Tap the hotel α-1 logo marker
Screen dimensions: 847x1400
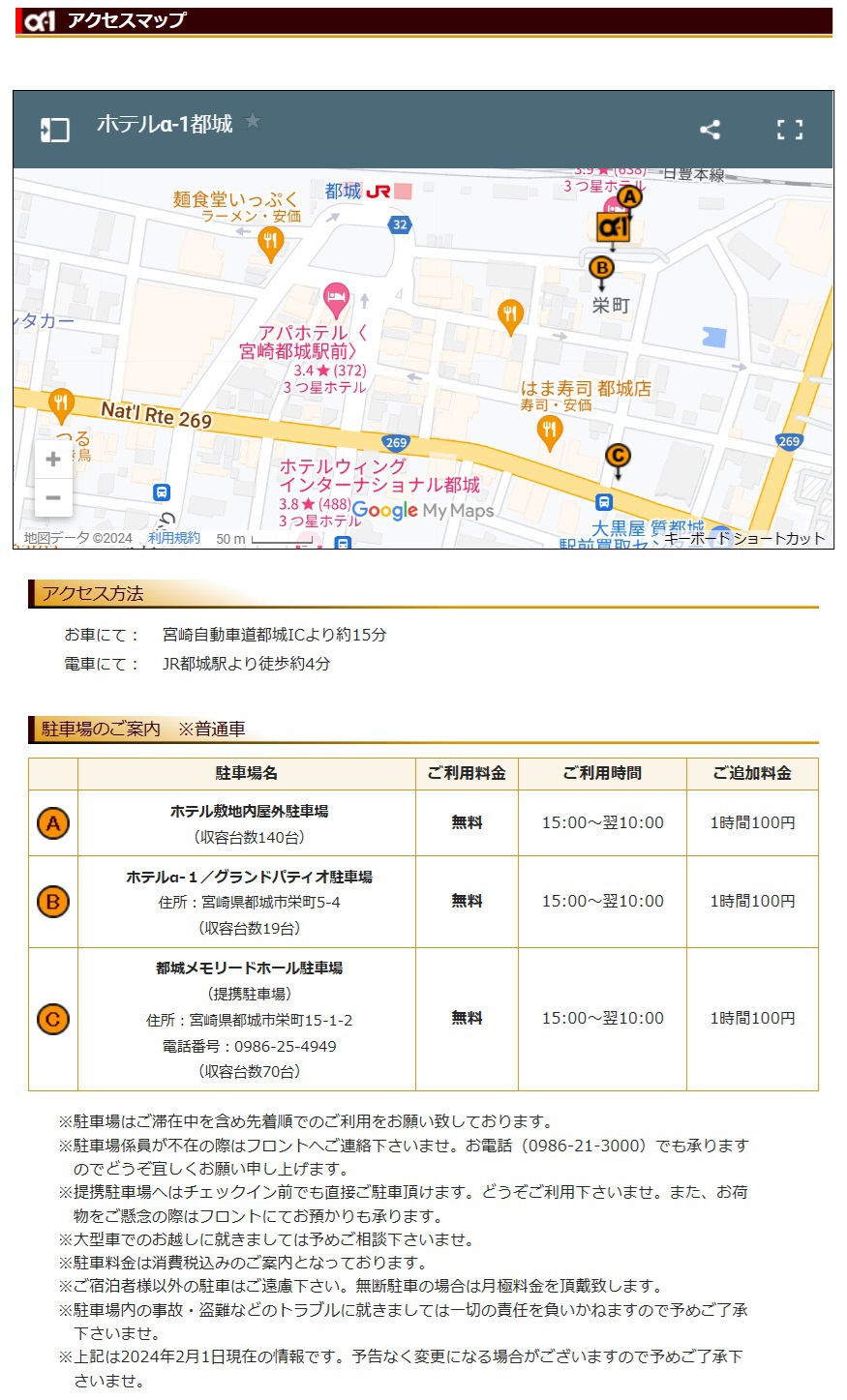[613, 227]
